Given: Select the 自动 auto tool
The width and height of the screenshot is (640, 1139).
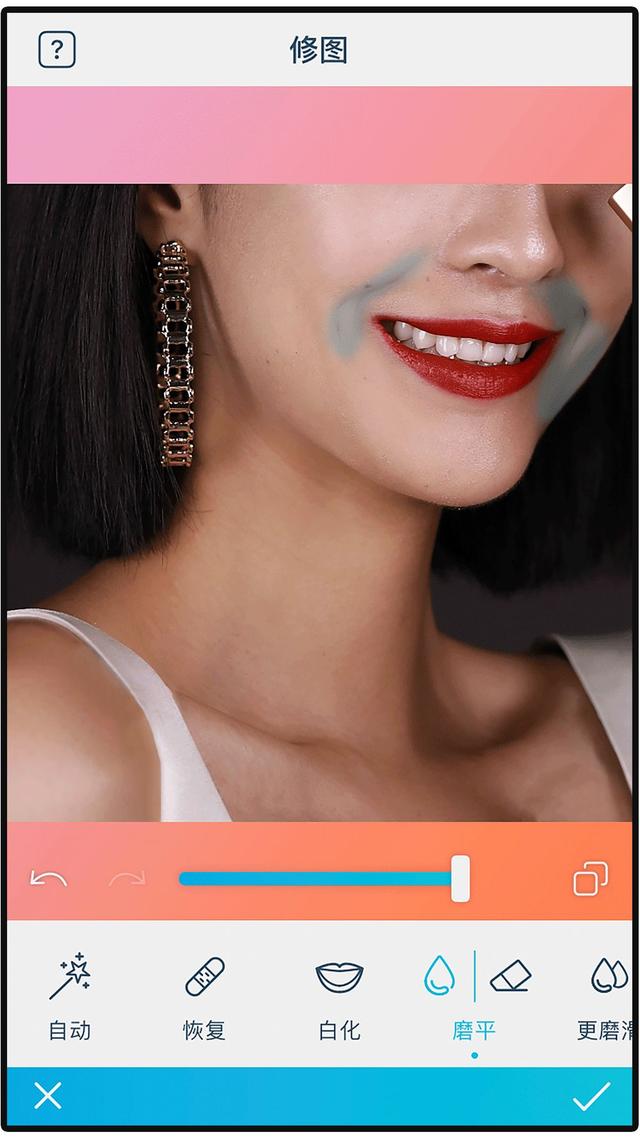Looking at the screenshot, I should [70, 997].
